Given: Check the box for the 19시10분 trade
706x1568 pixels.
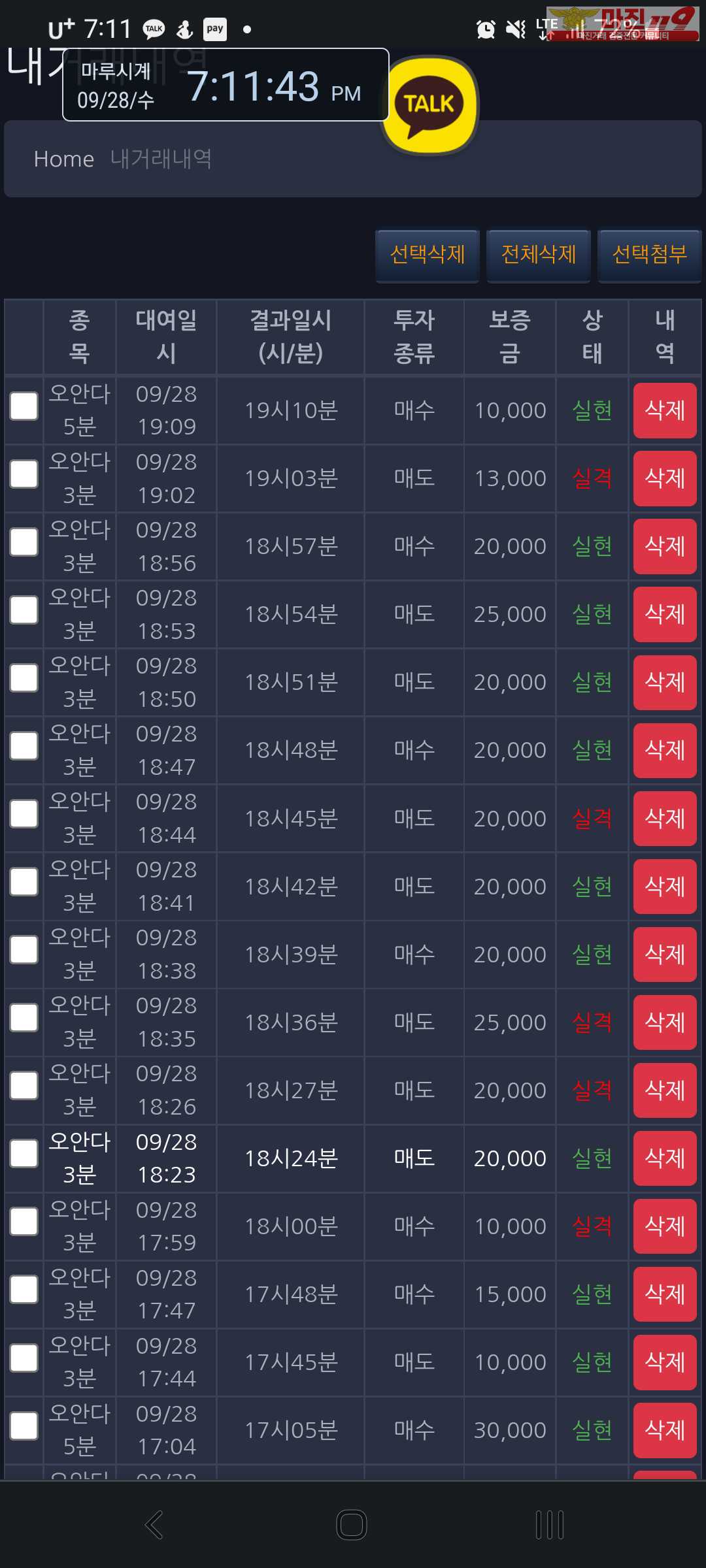Looking at the screenshot, I should click(24, 406).
